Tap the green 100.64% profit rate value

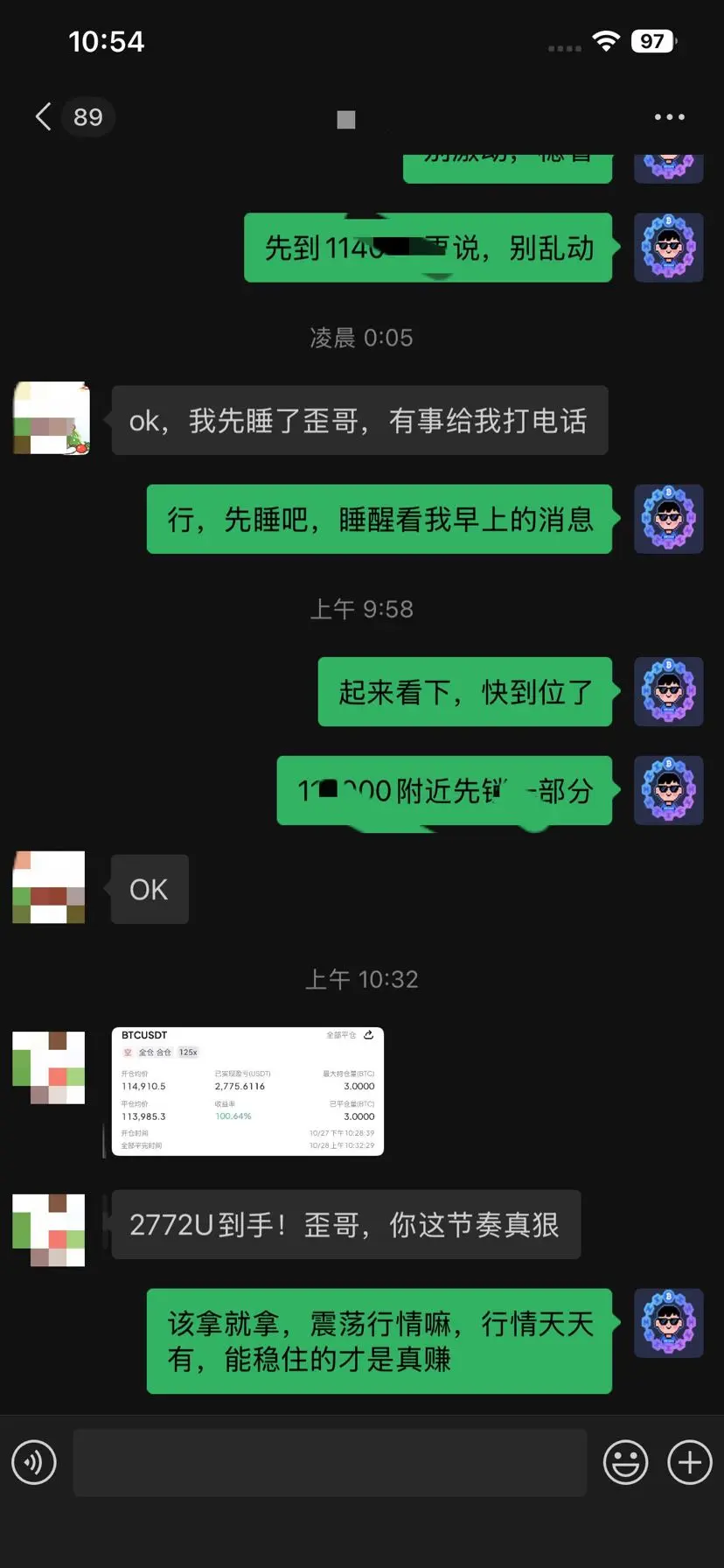pyautogui.click(x=233, y=1116)
